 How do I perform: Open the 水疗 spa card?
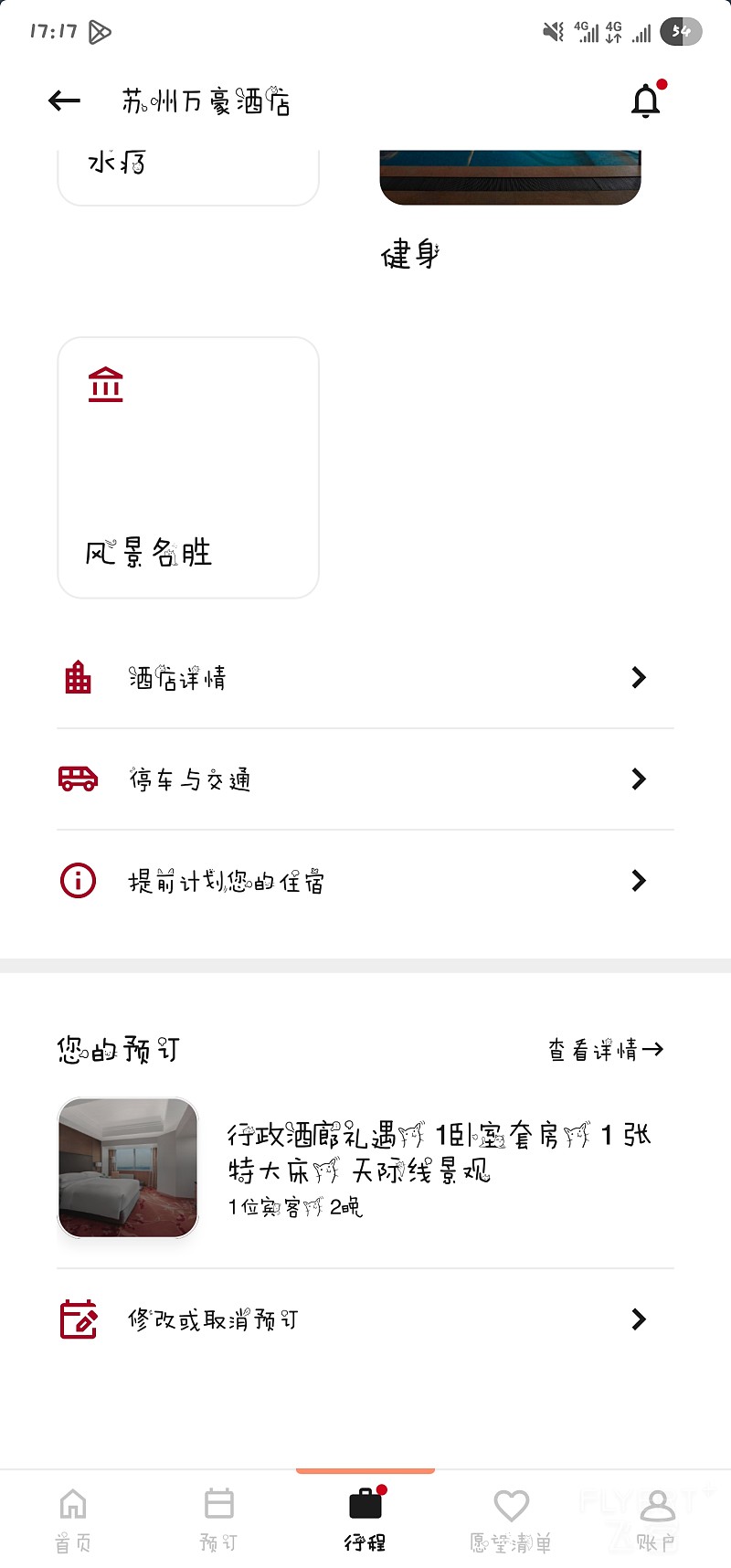click(x=188, y=175)
